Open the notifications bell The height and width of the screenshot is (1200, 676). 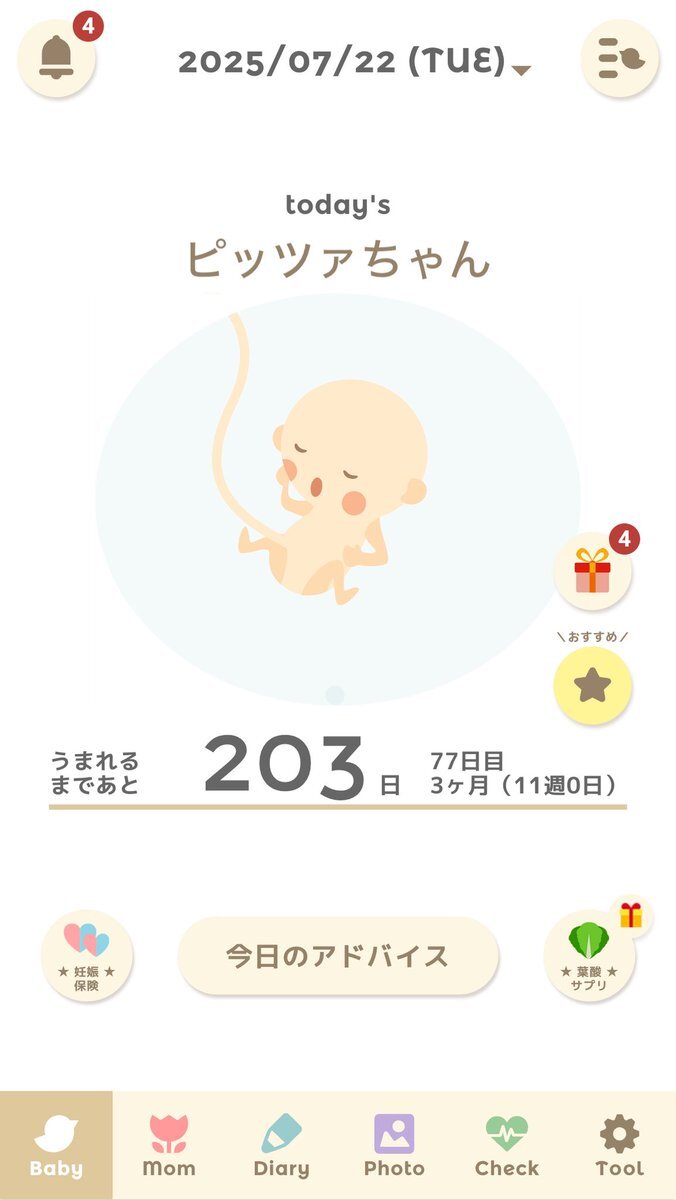[x=57, y=58]
